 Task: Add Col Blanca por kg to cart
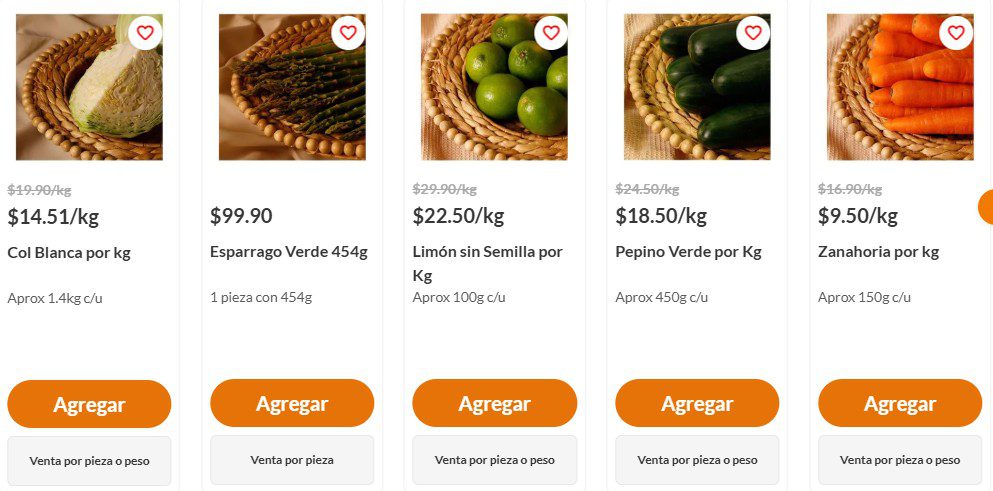coord(89,404)
